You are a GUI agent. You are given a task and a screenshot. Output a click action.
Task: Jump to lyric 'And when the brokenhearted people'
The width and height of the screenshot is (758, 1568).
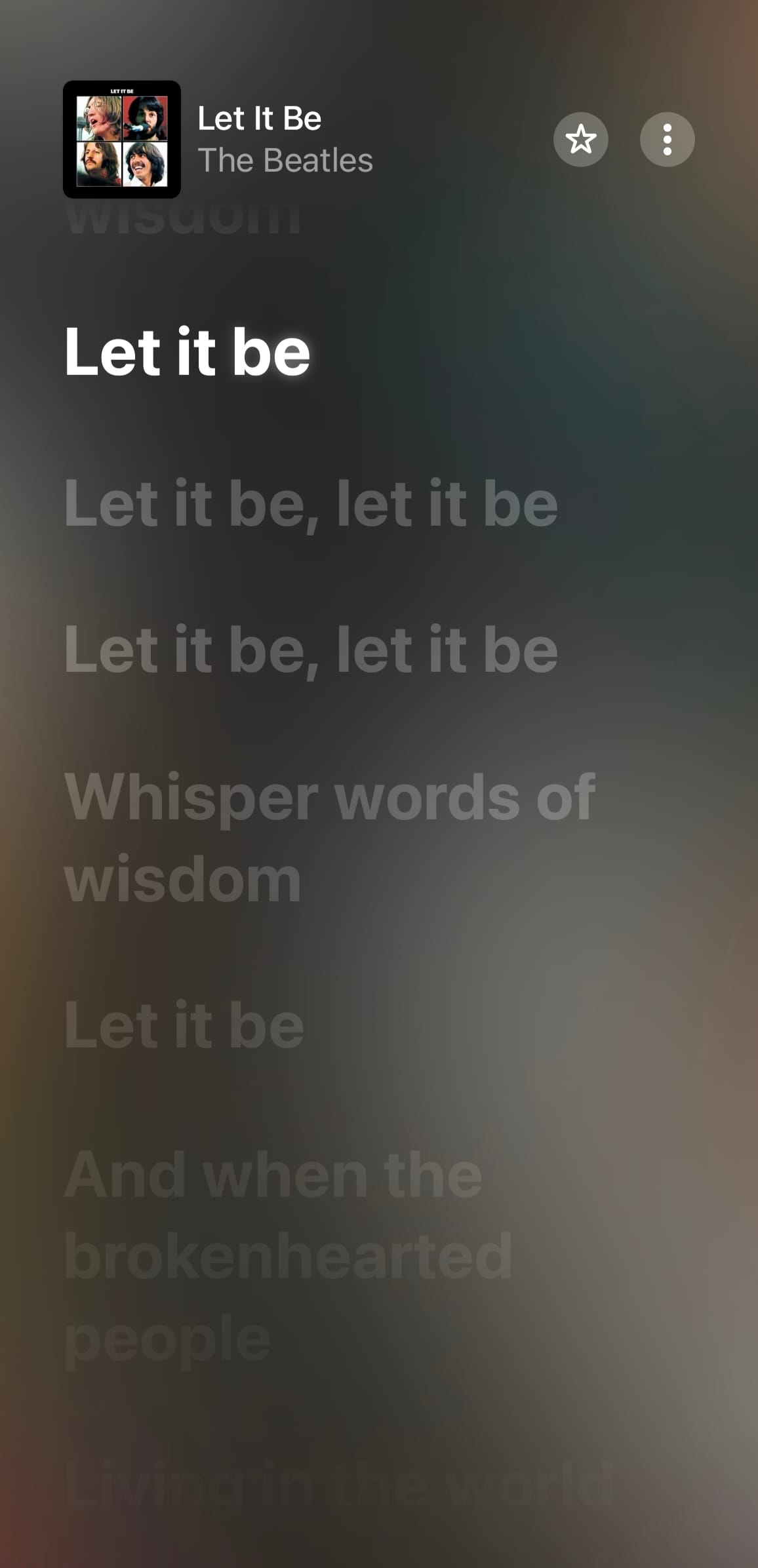tap(287, 1255)
